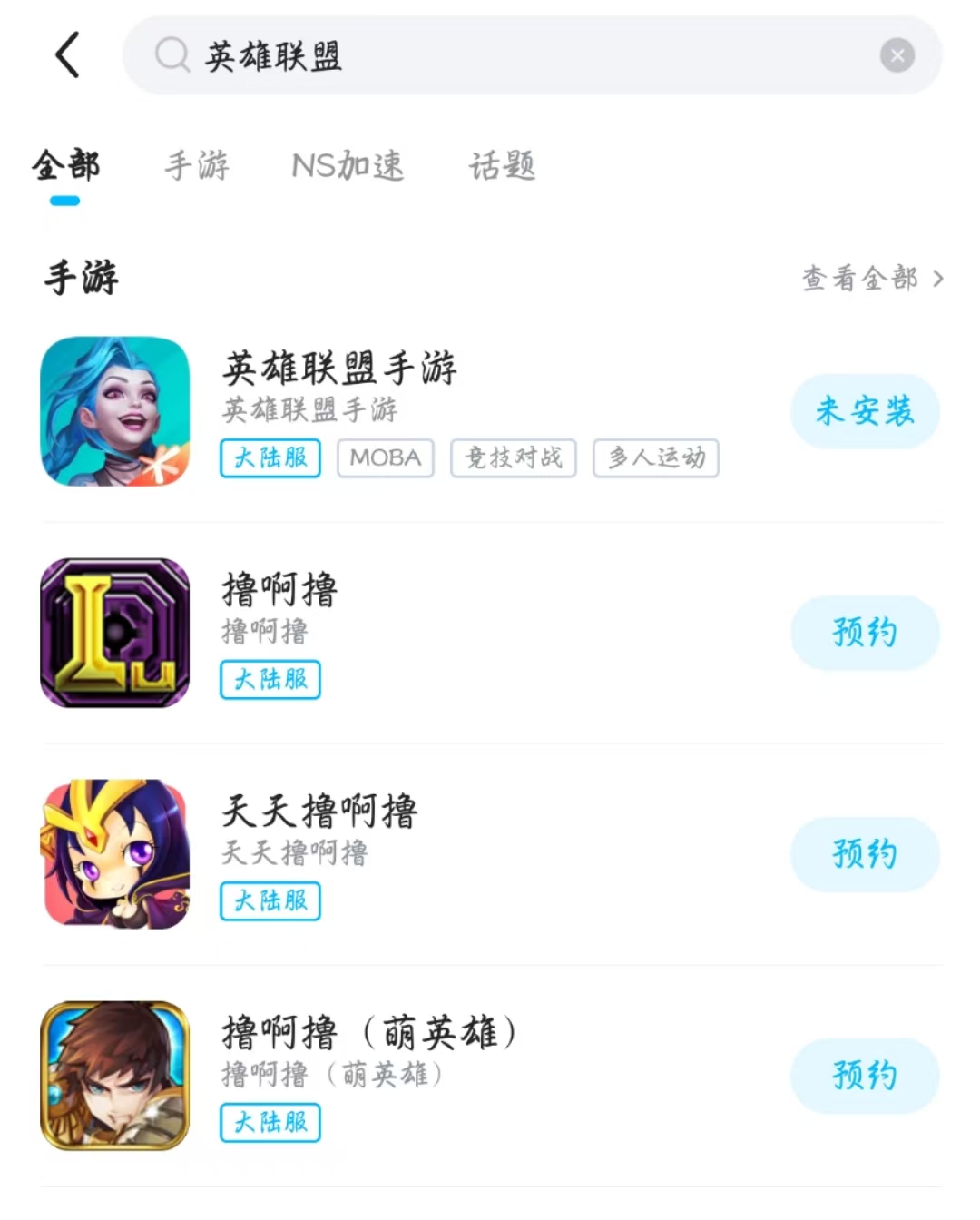Open the 话题 tab
This screenshot has height=1220, width=980.
[x=502, y=166]
